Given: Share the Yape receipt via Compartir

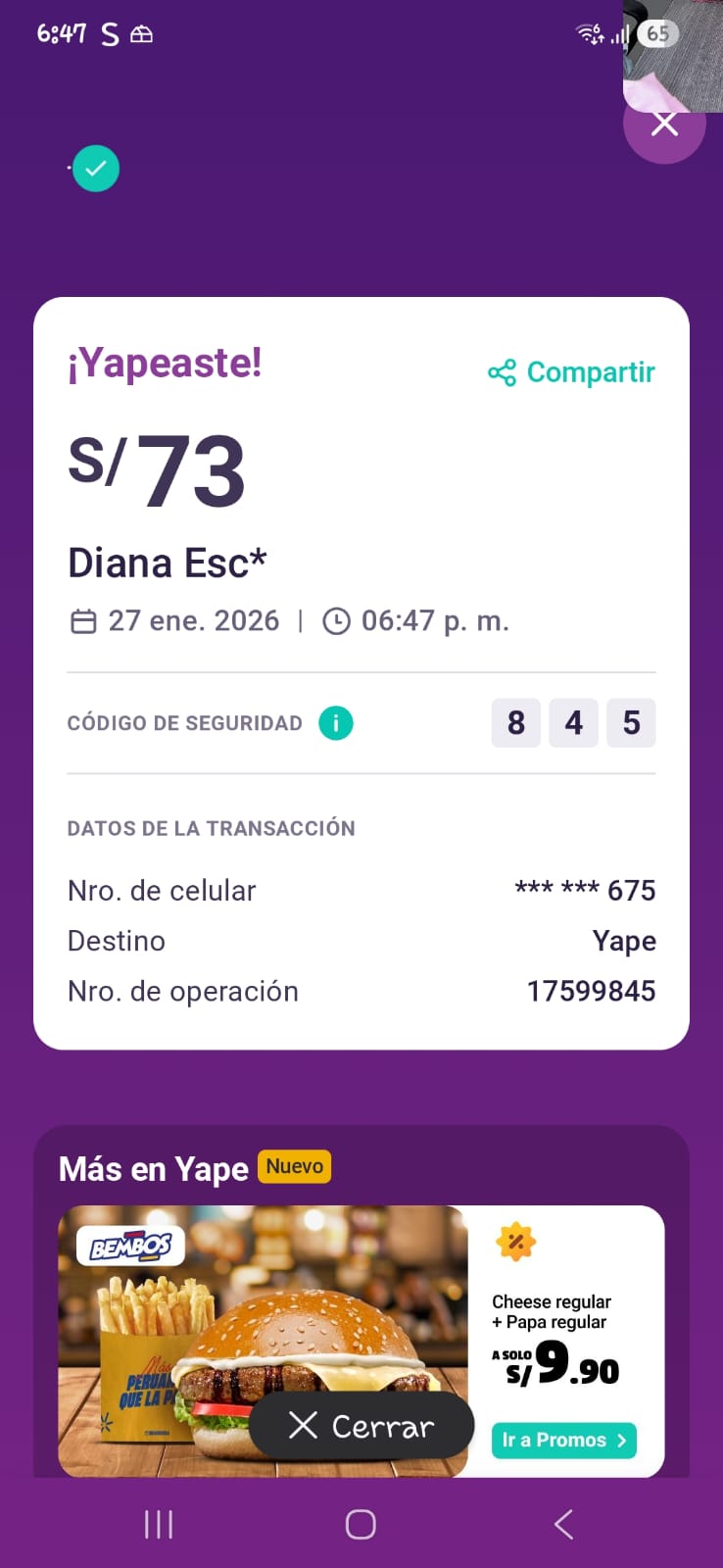Looking at the screenshot, I should pos(571,372).
